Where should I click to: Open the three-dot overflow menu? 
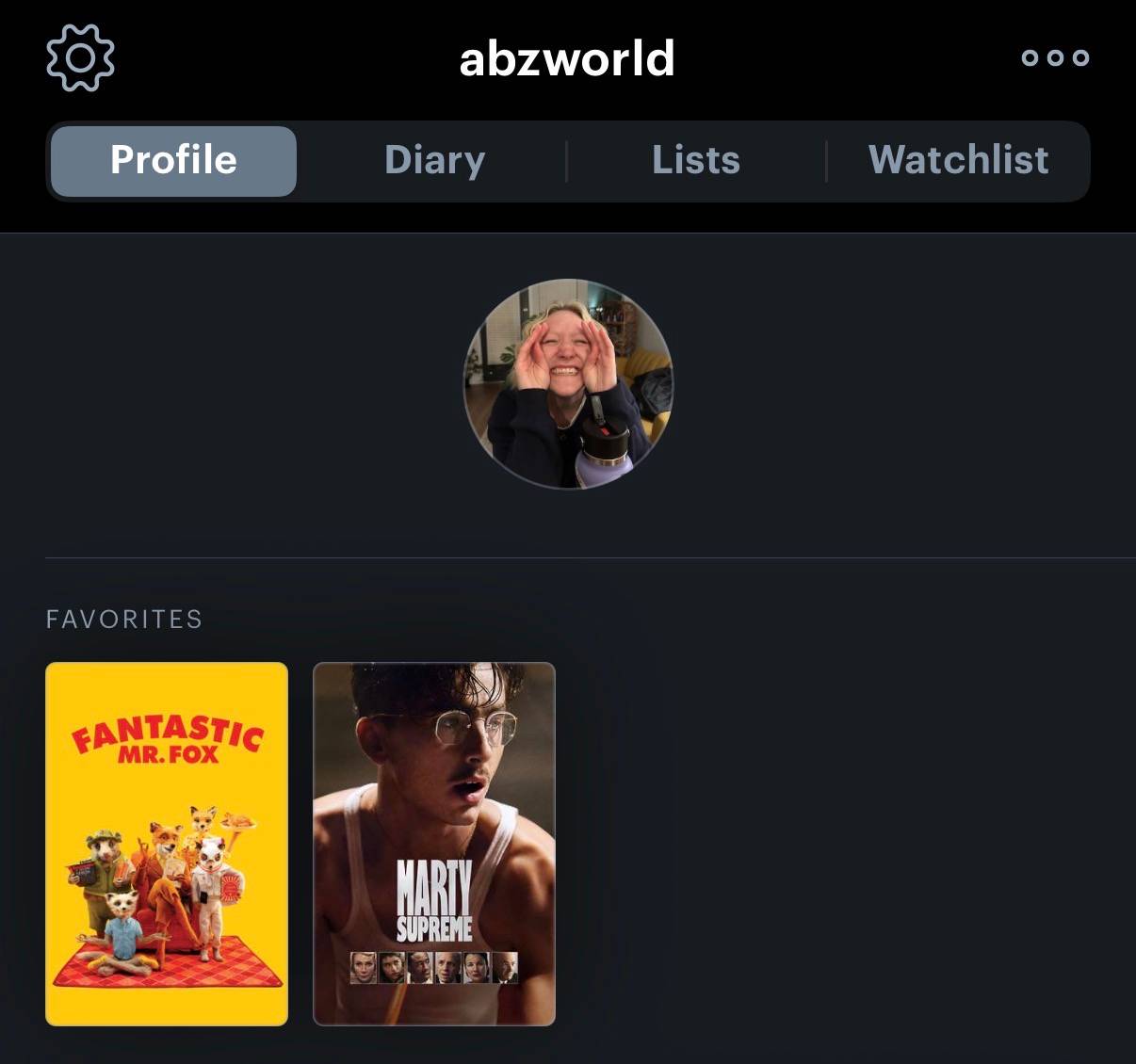[1055, 57]
